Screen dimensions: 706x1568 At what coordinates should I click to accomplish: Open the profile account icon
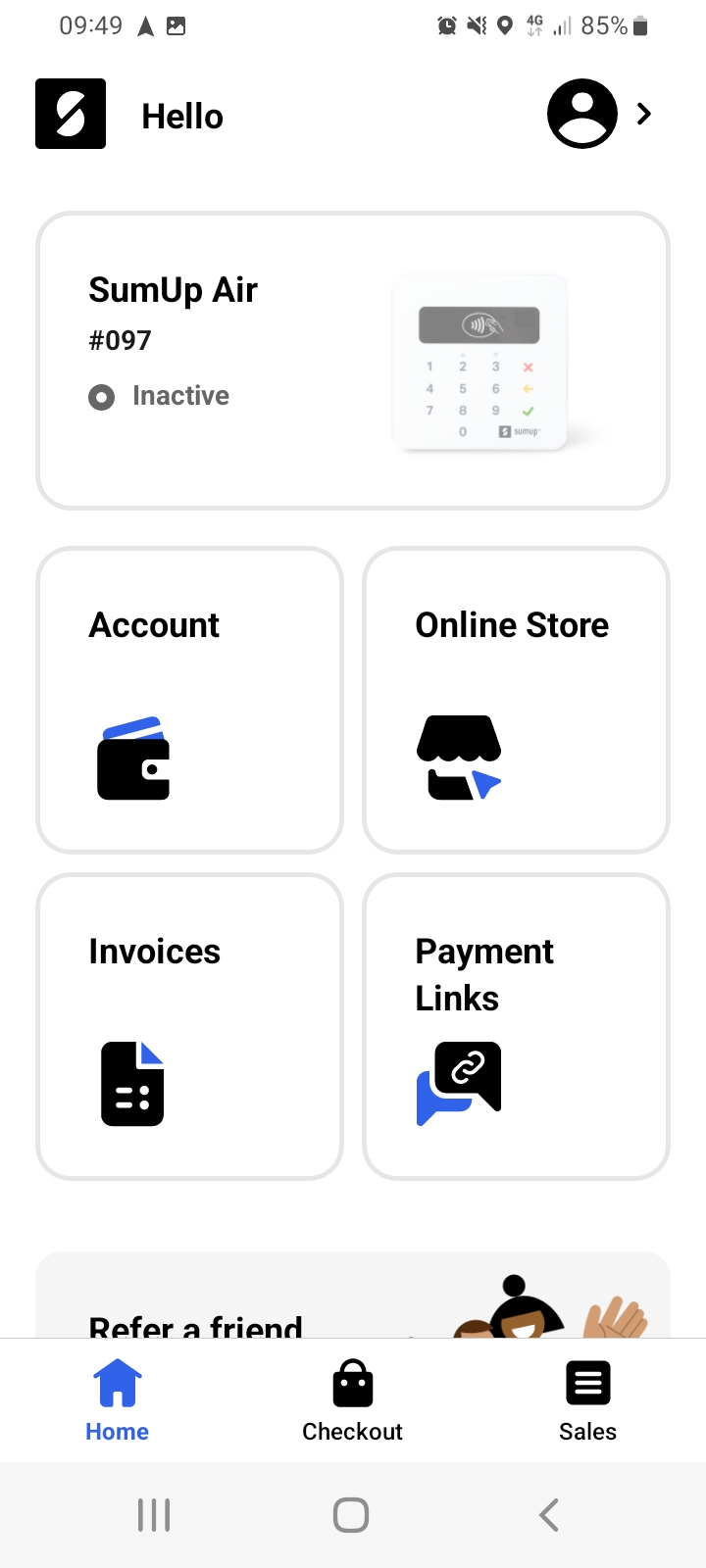(x=582, y=114)
